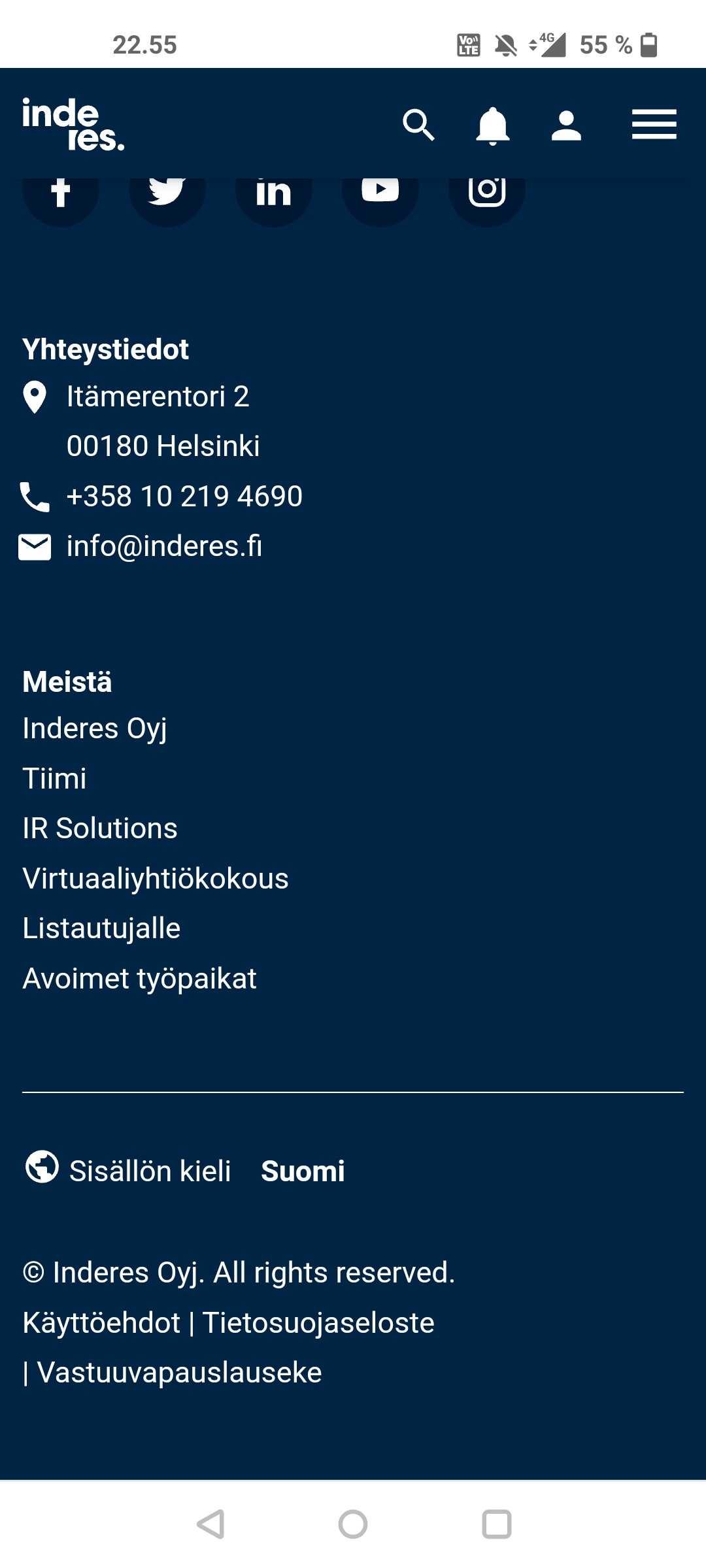This screenshot has height=1568, width=706.
Task: Open Virtuaaliyhtiökokous page
Action: [x=156, y=879]
